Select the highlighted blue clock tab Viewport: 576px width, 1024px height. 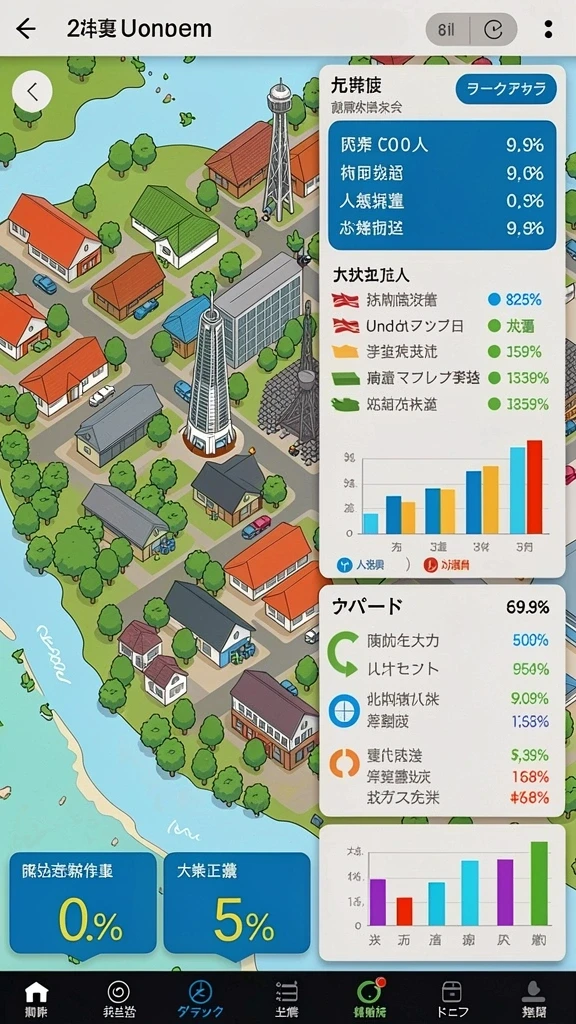[200, 1000]
